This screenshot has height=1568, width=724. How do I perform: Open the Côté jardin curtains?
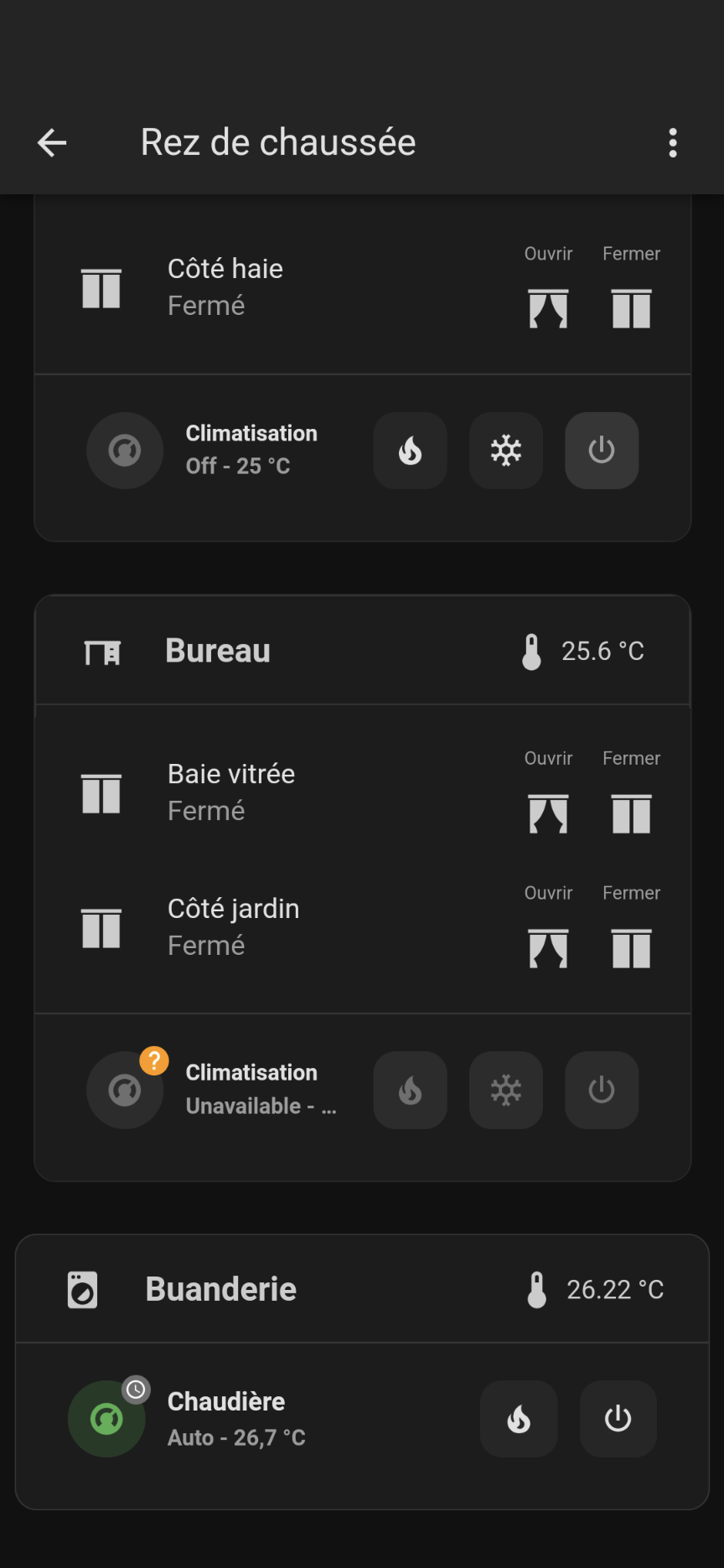point(548,949)
